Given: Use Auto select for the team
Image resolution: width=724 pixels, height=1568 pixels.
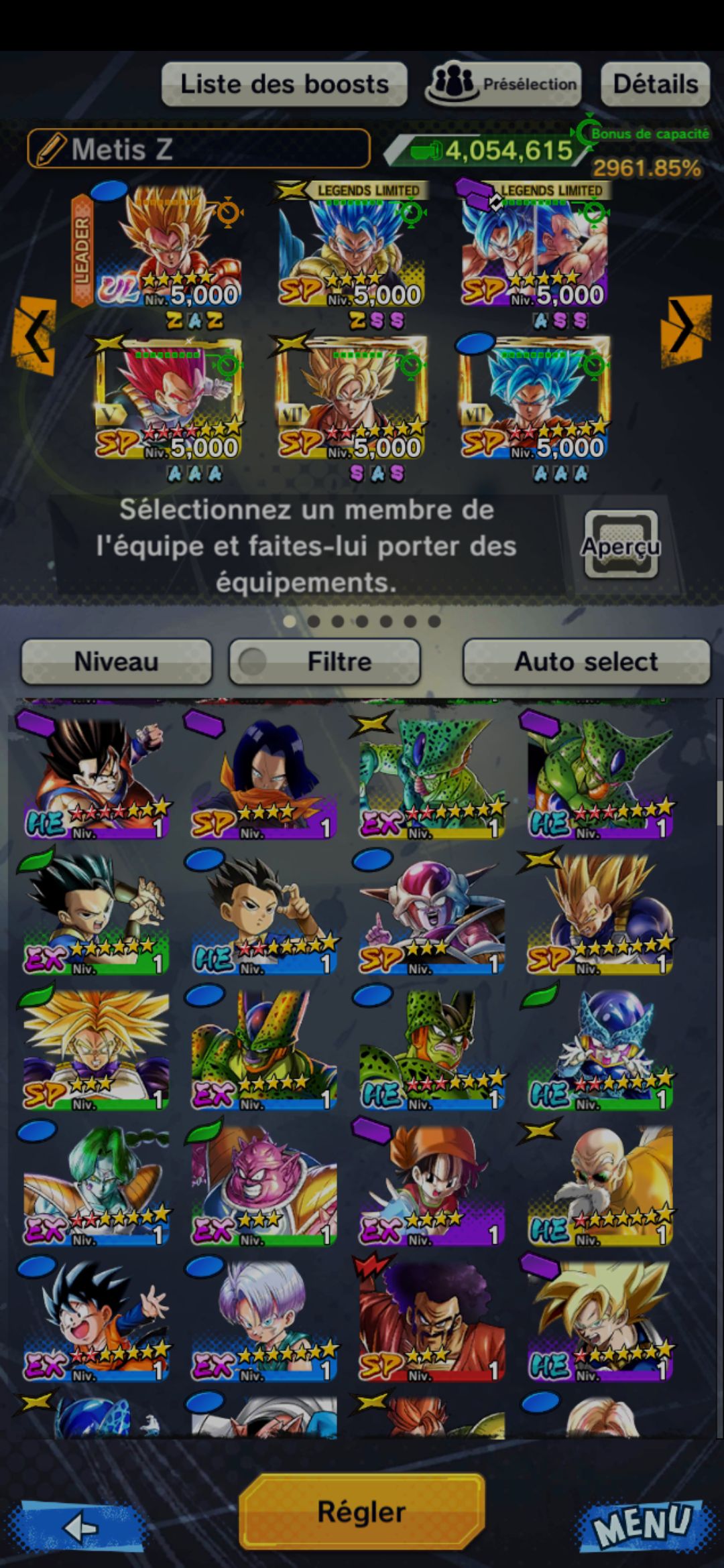Looking at the screenshot, I should pos(586,661).
